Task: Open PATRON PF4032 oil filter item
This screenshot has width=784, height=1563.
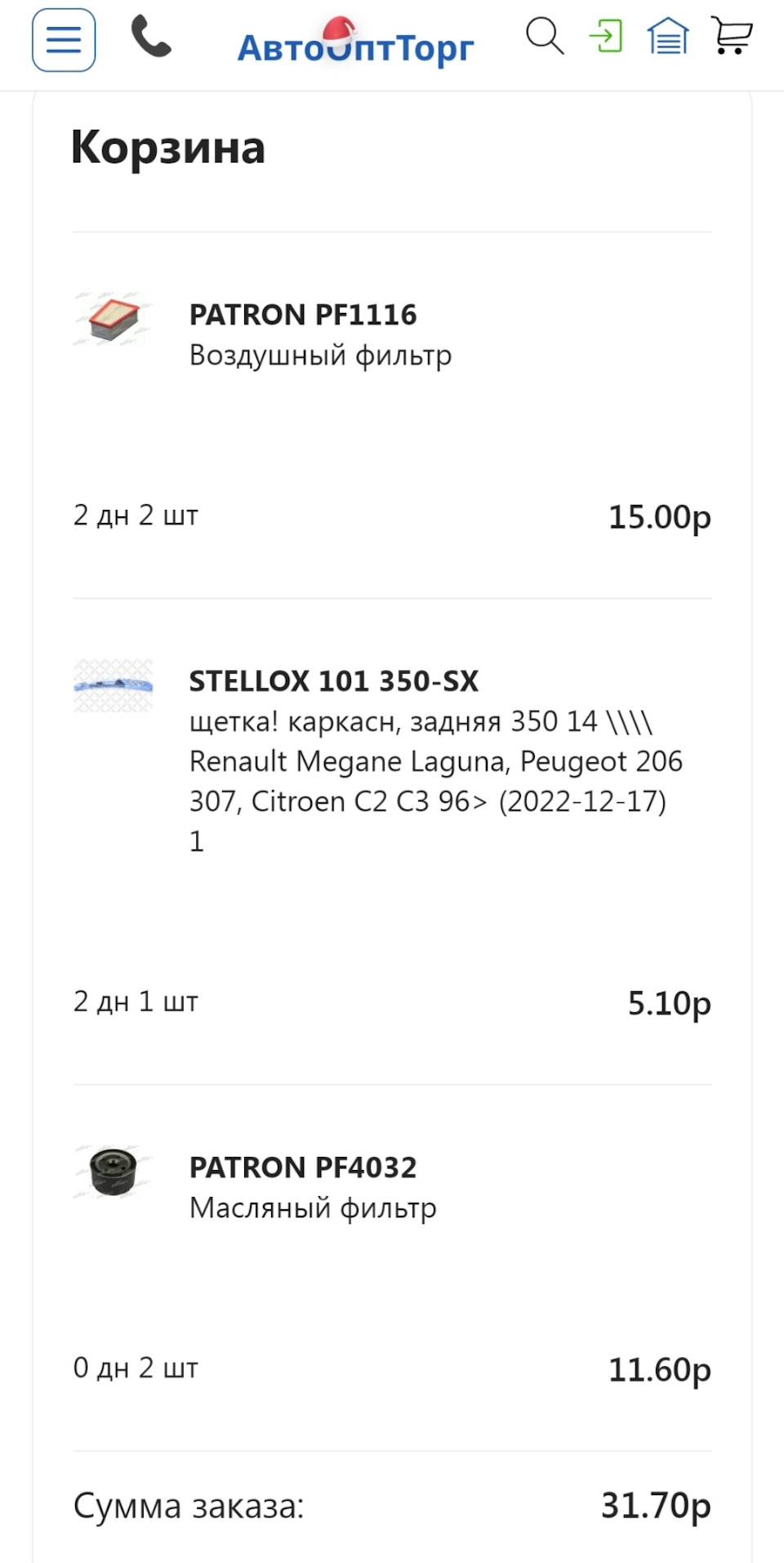Action: click(303, 1168)
